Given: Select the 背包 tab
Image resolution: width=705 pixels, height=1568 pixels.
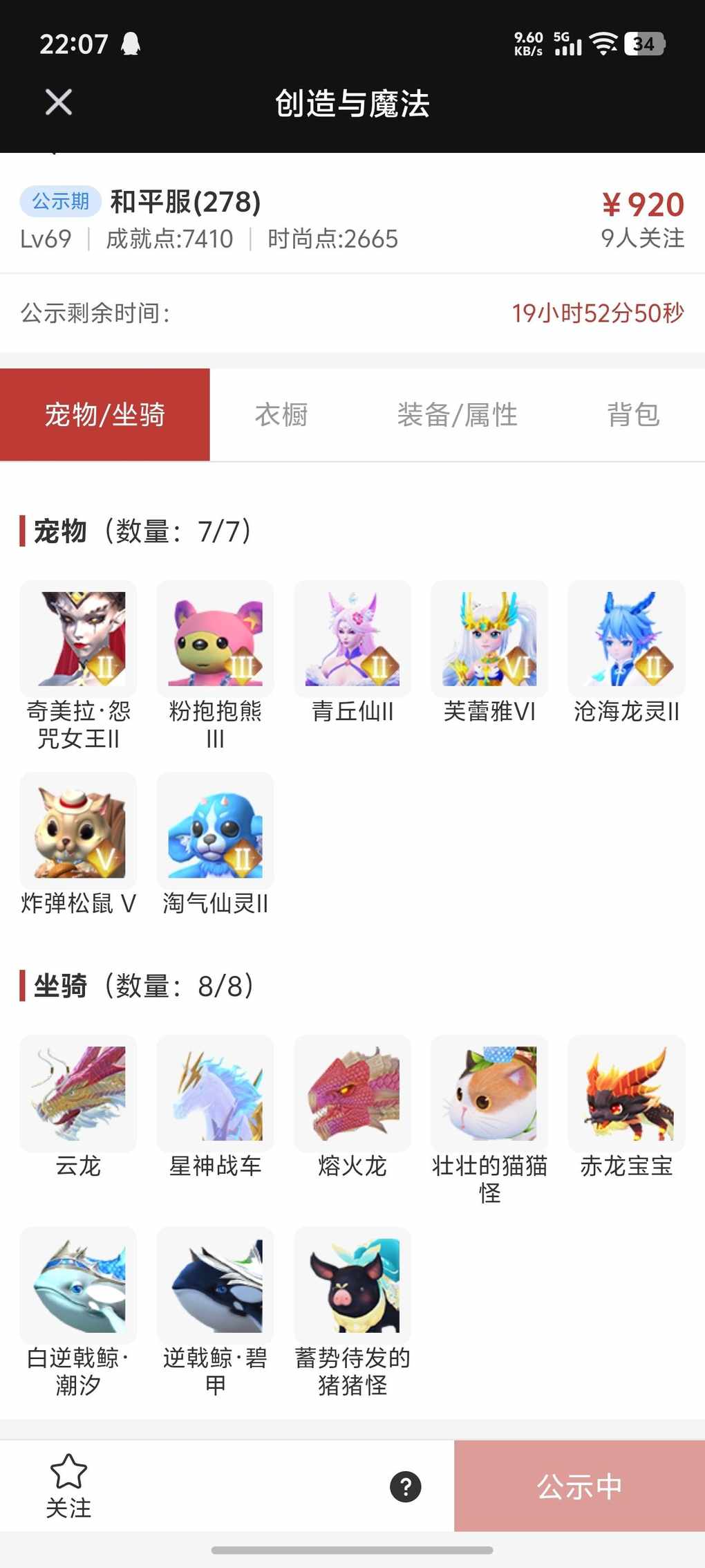Looking at the screenshot, I should tap(632, 415).
